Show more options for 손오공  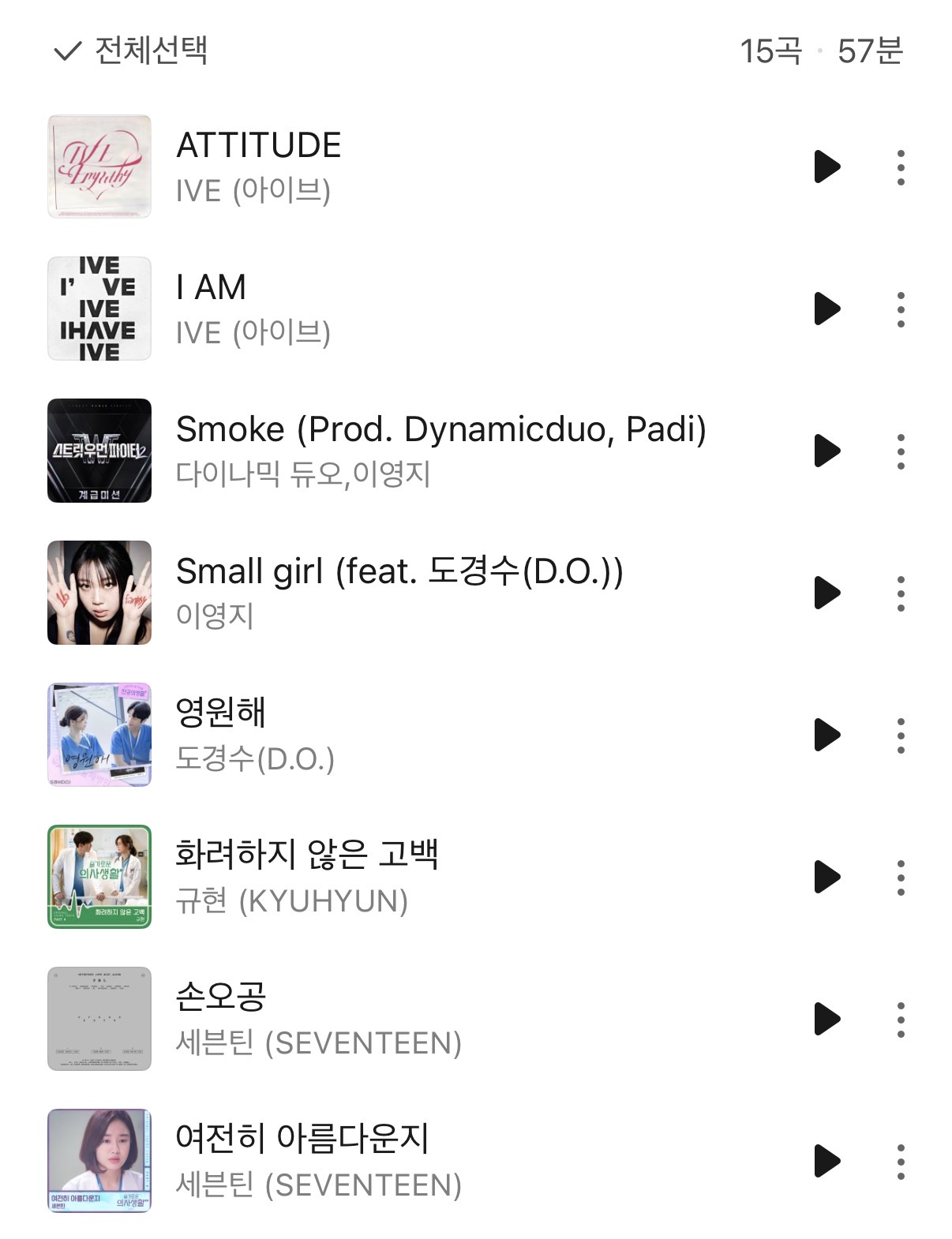901,1019
